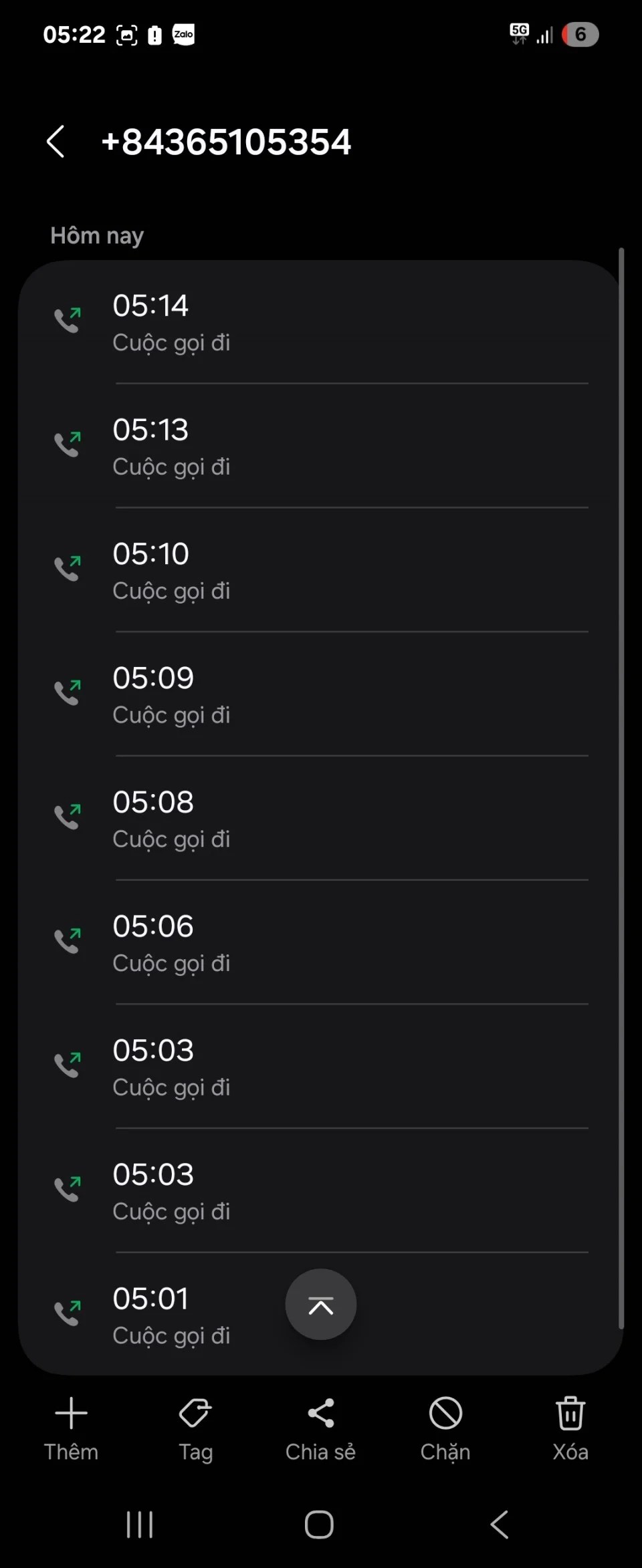The height and width of the screenshot is (1568, 642).
Task: Open recent apps from navigation bar
Action: click(140, 1525)
